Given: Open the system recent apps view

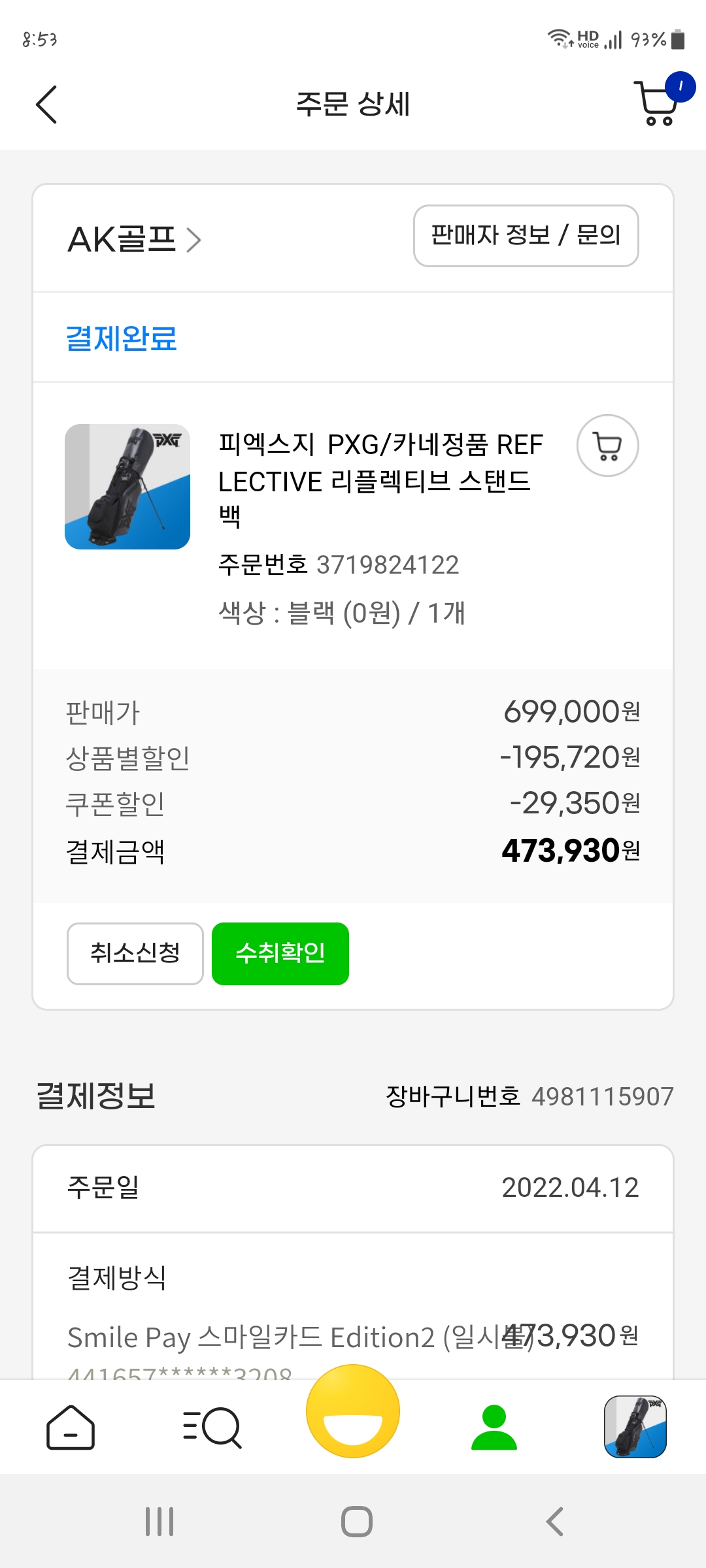Looking at the screenshot, I should (x=160, y=1522).
